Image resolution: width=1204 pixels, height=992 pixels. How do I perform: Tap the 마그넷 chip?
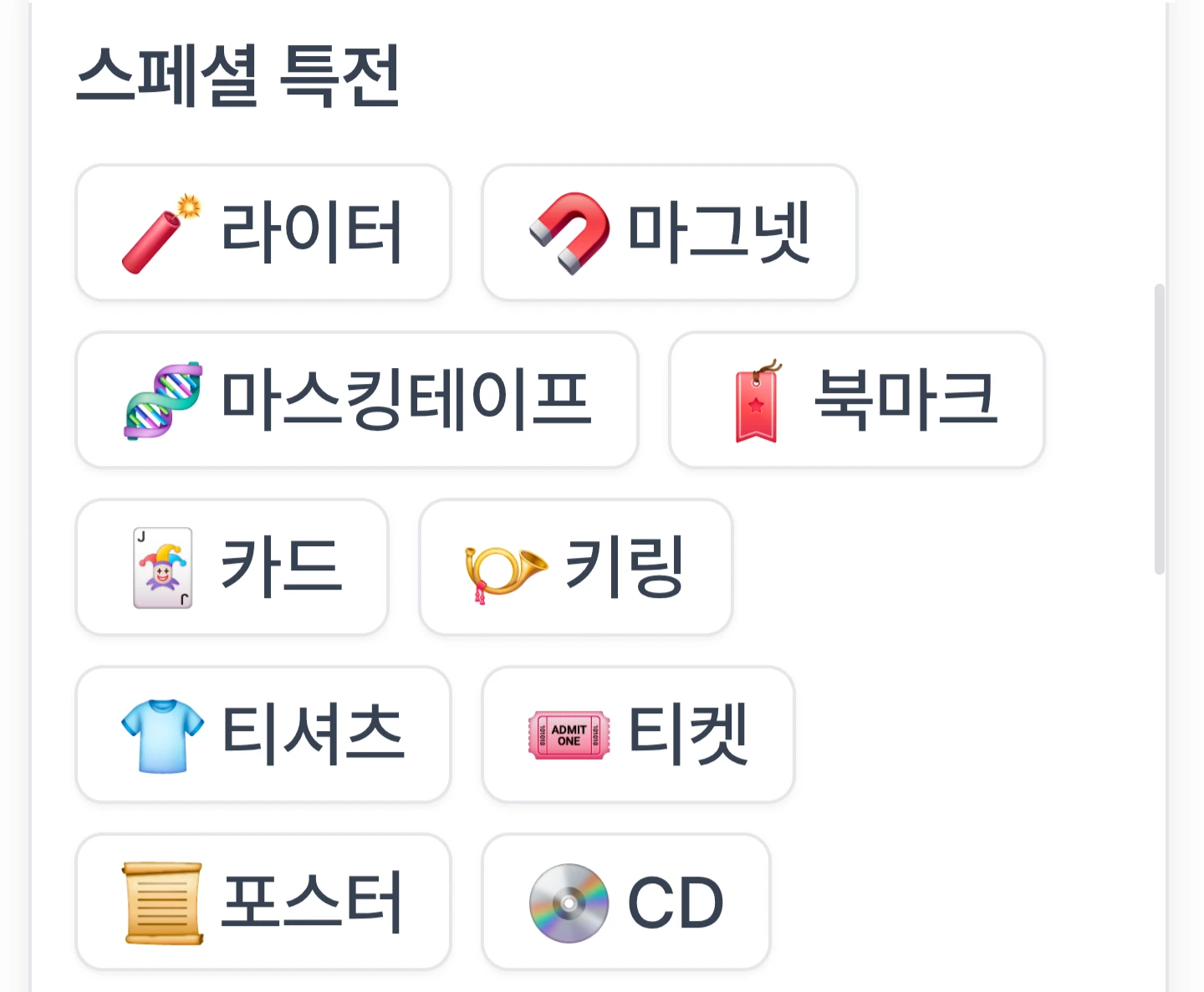[670, 233]
